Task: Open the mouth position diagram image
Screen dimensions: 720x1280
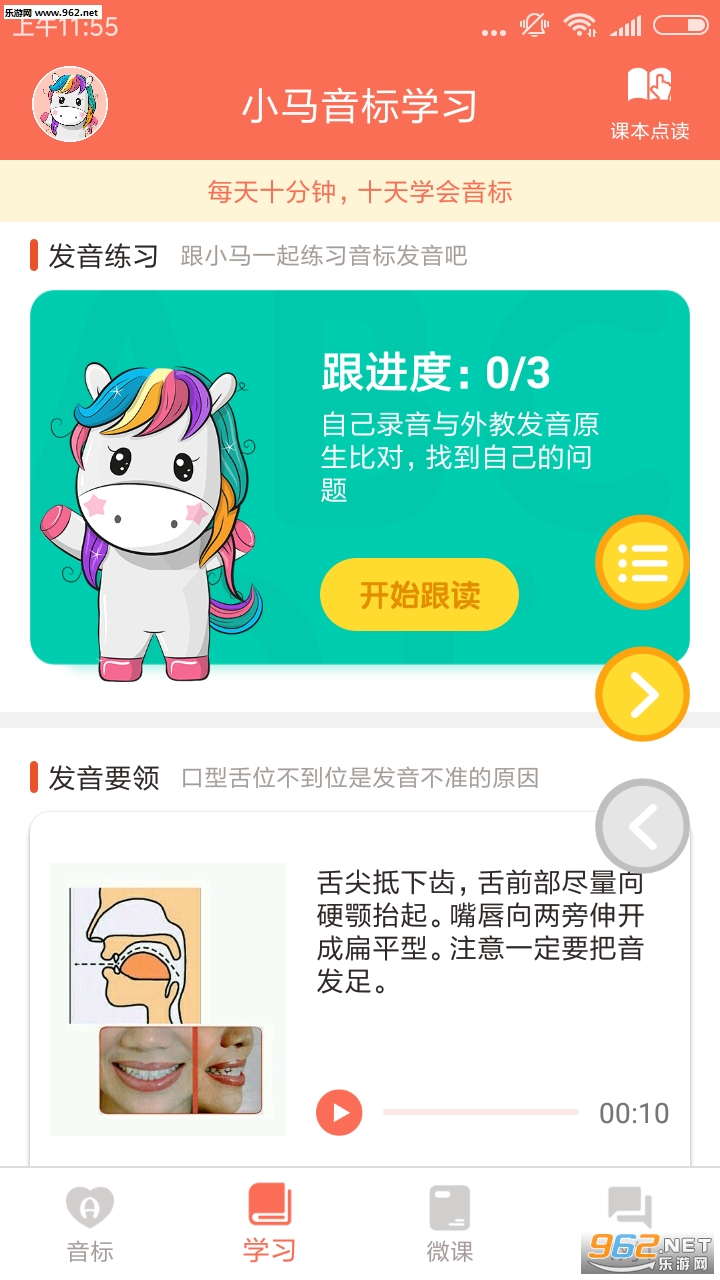Action: (x=168, y=999)
